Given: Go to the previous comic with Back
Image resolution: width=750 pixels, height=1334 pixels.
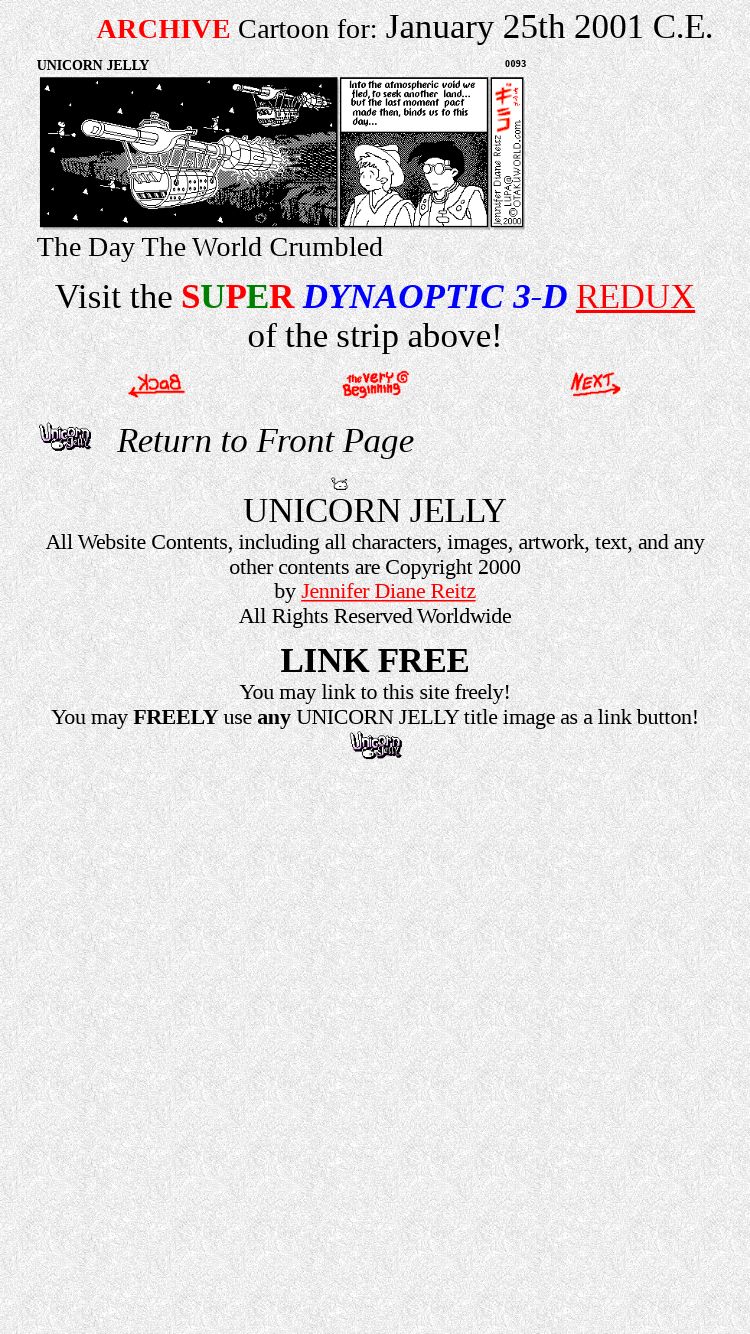Looking at the screenshot, I should click(x=156, y=385).
